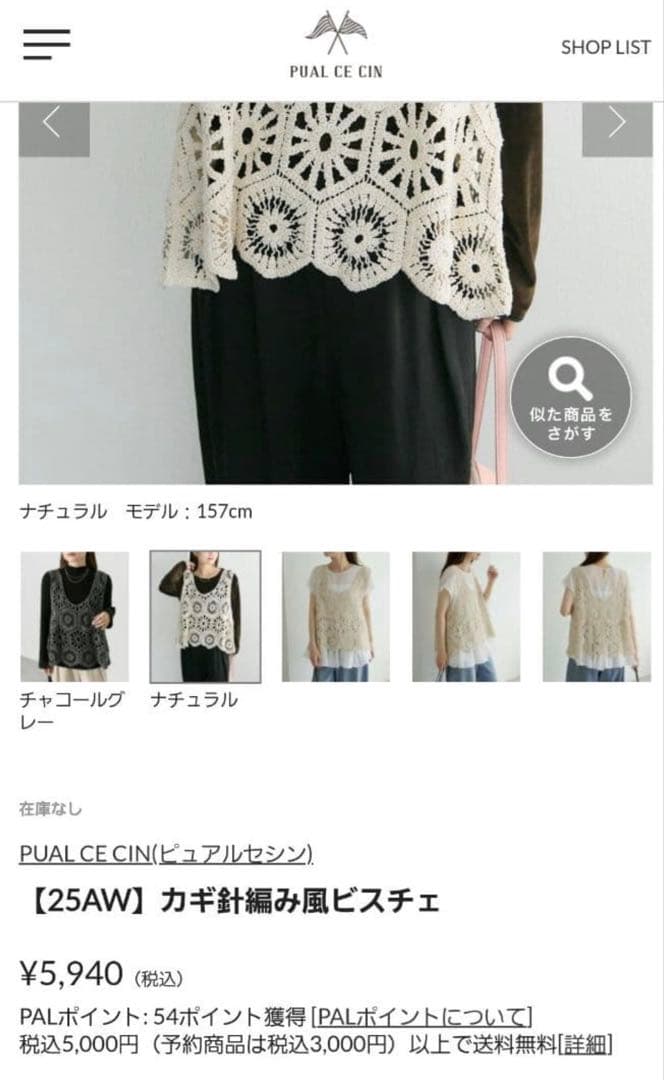Select the チャコールグレー color thumbnail
The image size is (664, 1080).
pyautogui.click(x=74, y=616)
